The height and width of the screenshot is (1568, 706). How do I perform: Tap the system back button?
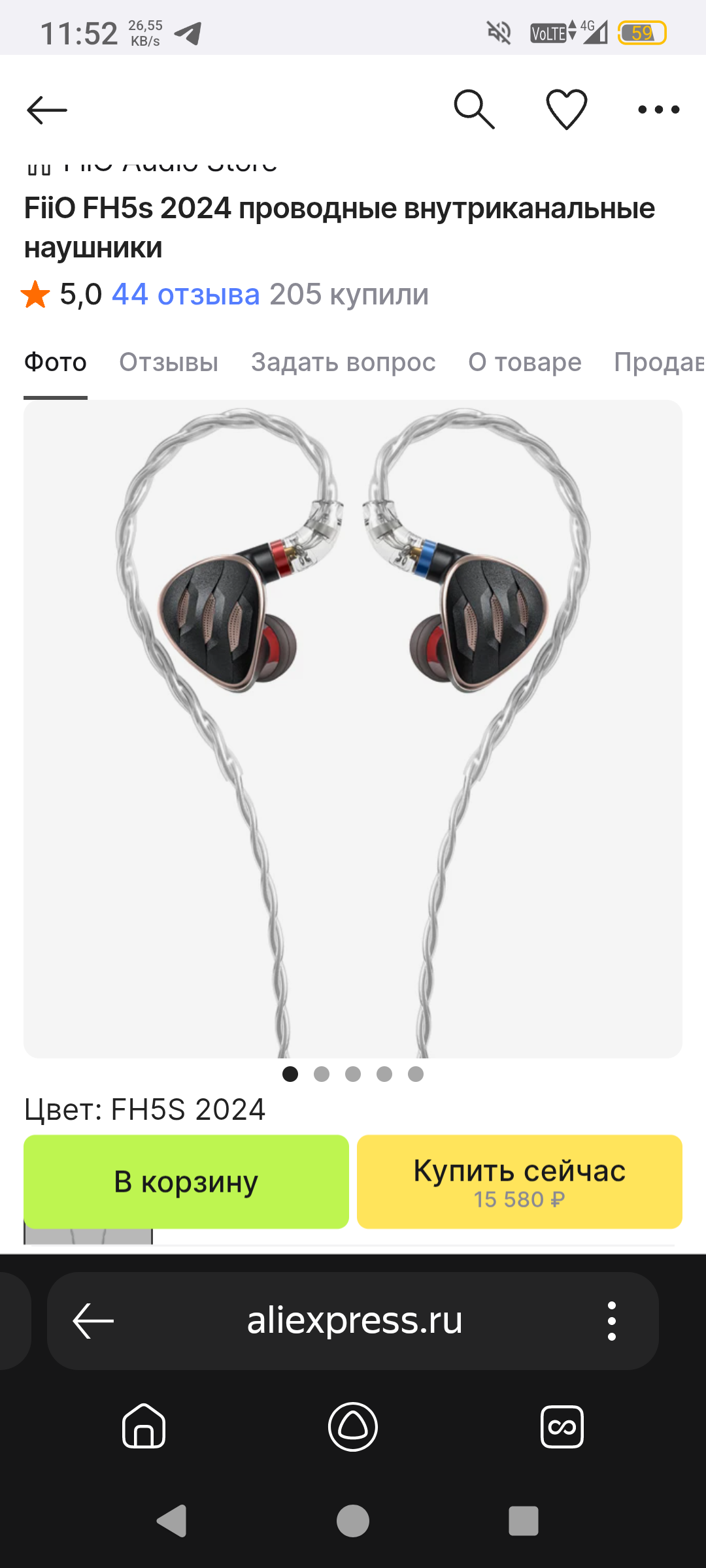tap(173, 1521)
